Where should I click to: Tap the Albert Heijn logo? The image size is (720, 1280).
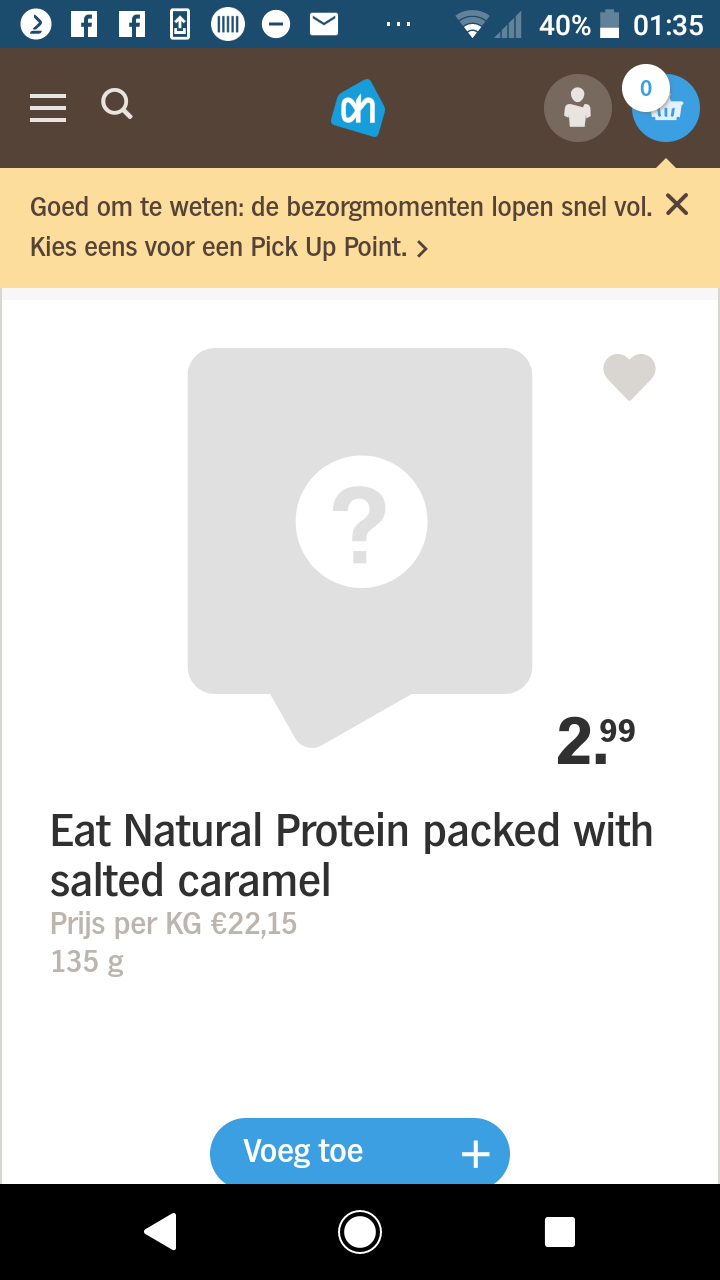(358, 108)
